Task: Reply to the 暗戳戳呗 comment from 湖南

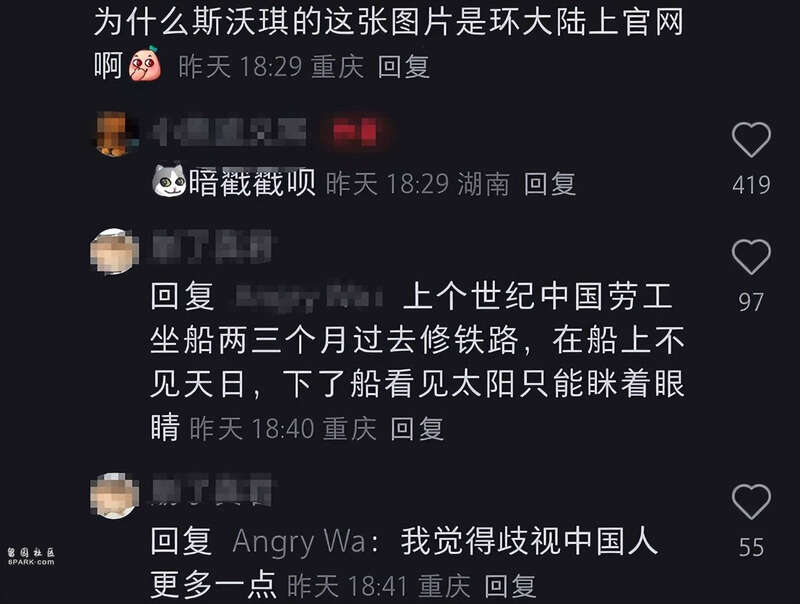Action: 549,184
